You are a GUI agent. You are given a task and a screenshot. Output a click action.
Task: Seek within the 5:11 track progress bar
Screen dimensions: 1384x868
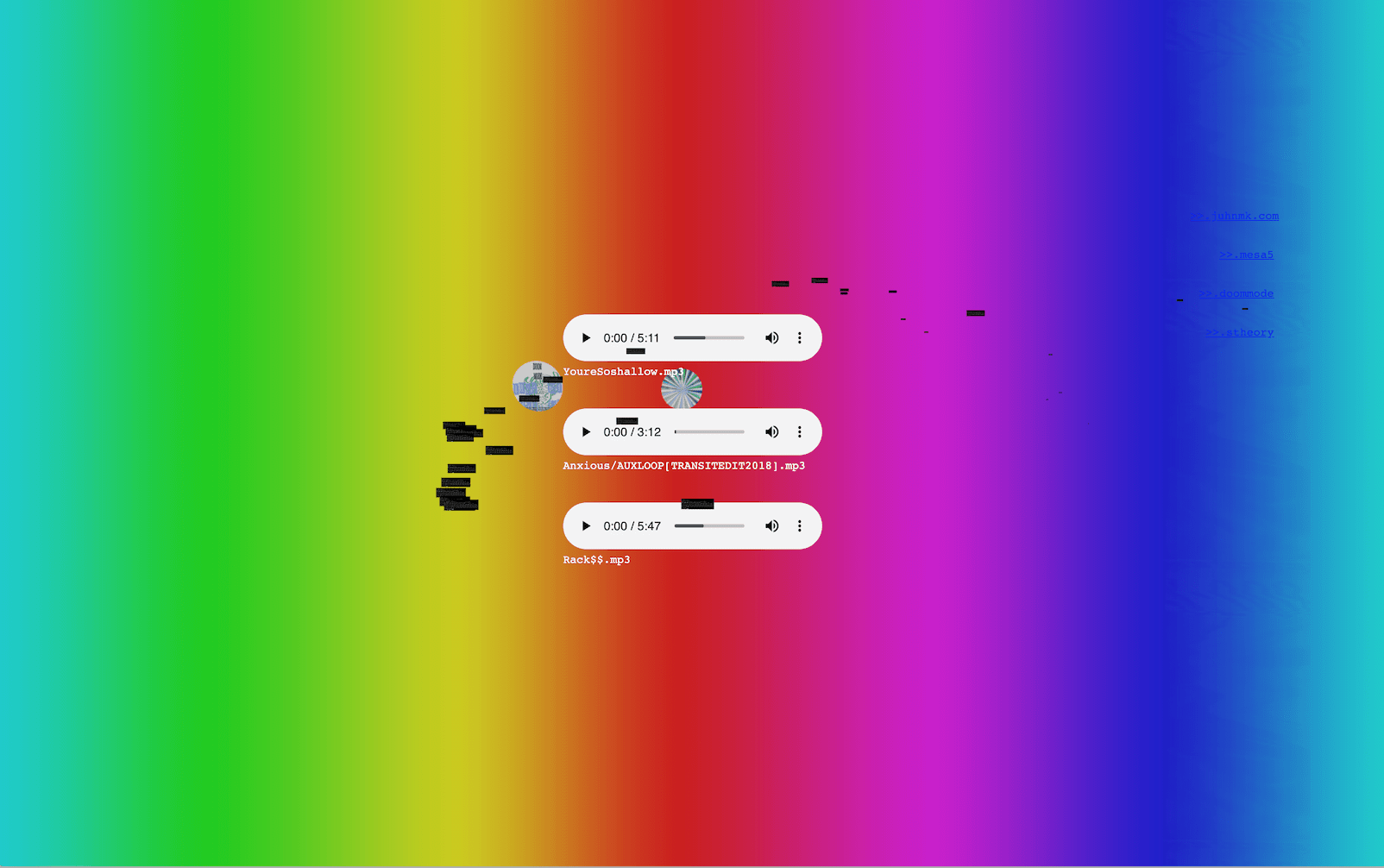(x=708, y=338)
